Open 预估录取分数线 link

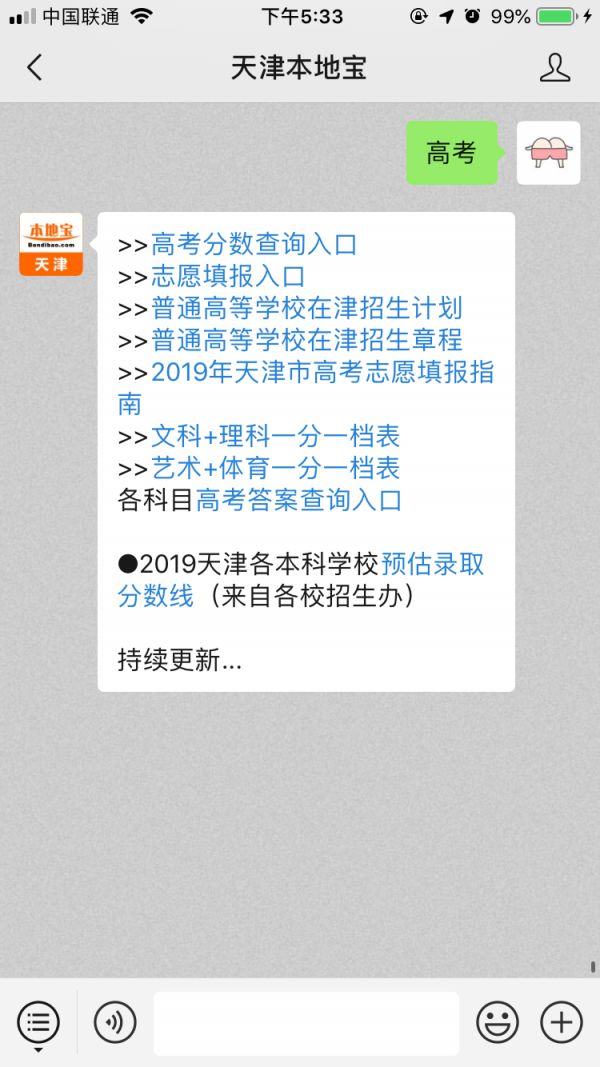(x=432, y=564)
